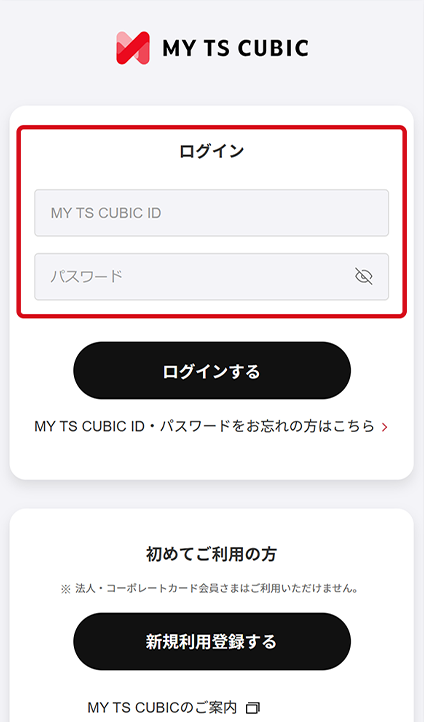Viewport: 424px width, 722px height.
Task: Tap the ログインする button
Action: point(212,371)
